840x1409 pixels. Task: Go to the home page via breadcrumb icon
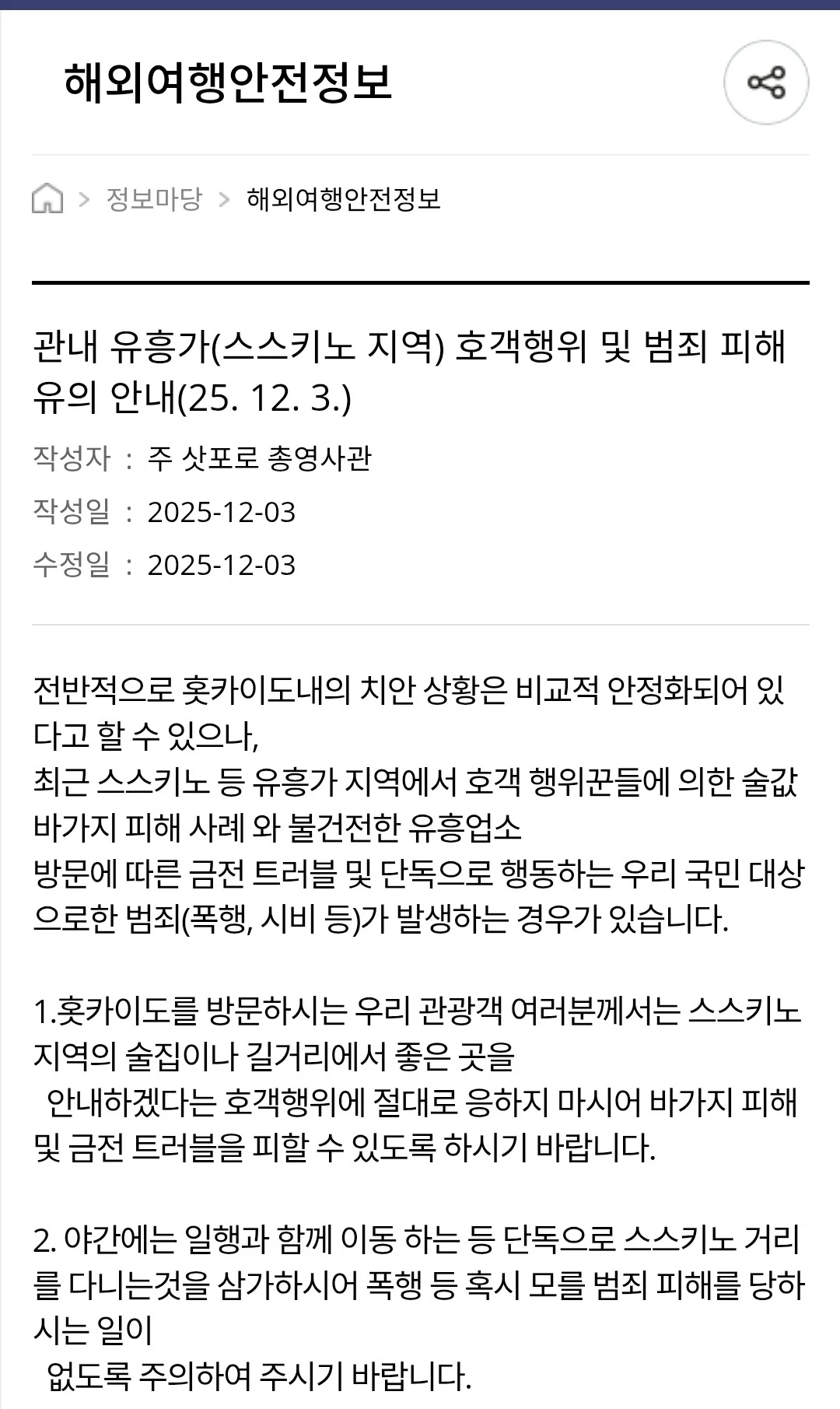[x=47, y=198]
